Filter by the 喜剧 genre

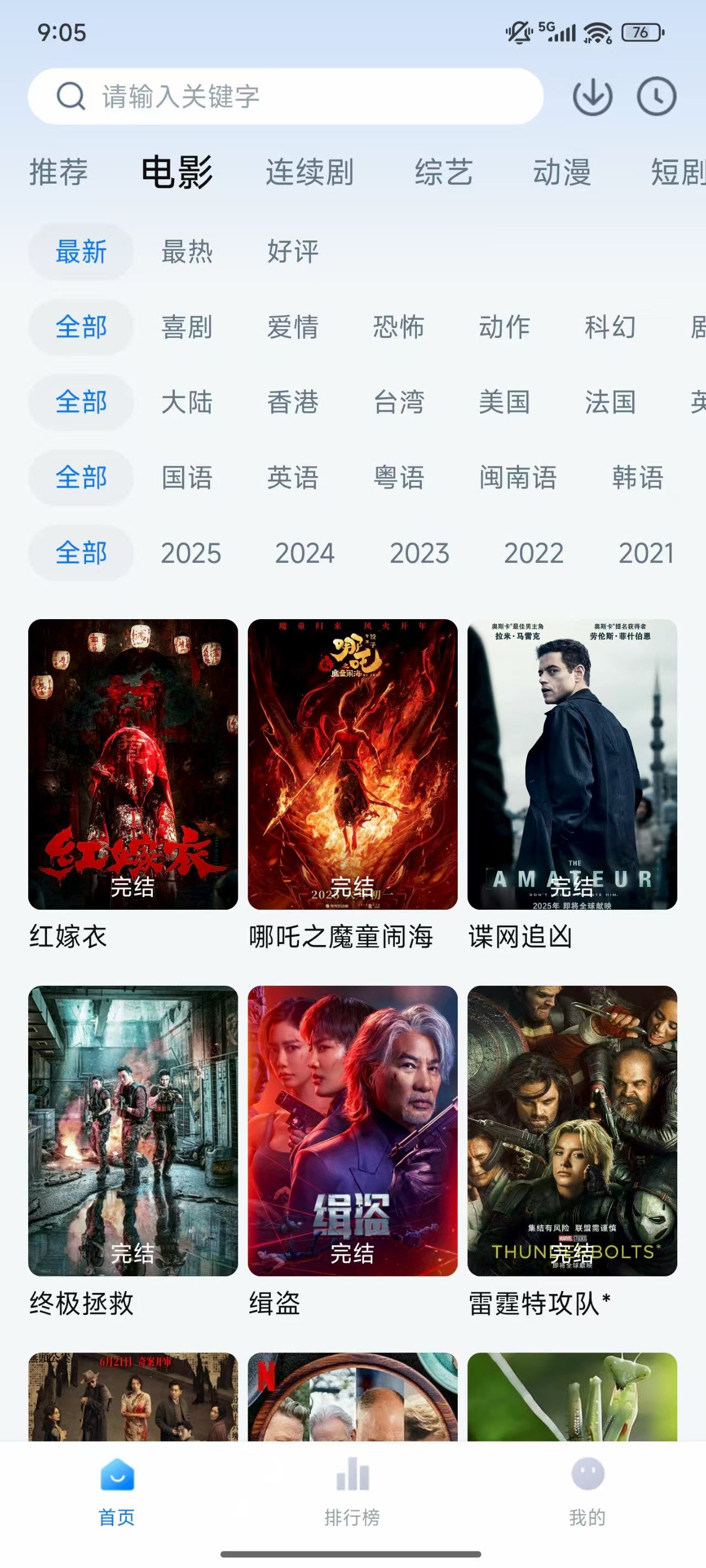click(187, 327)
